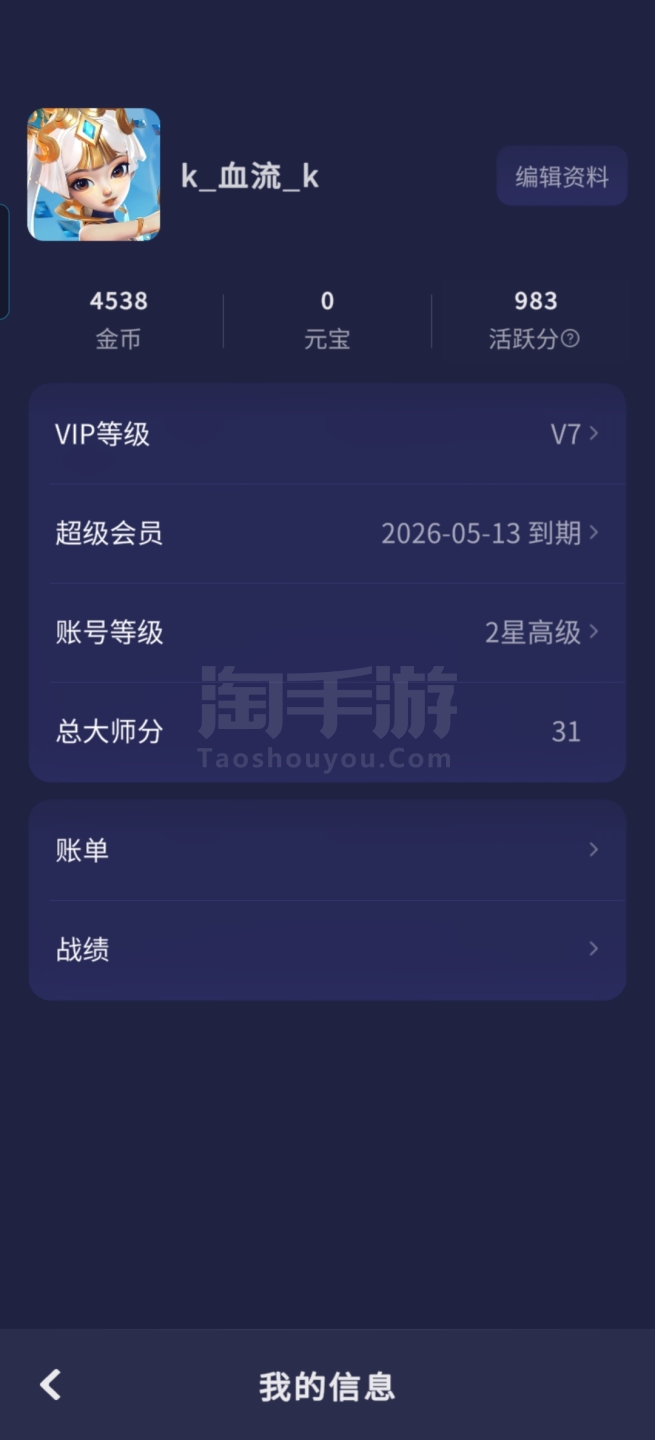
Task: Go back using the bottom arrow
Action: coord(50,1385)
